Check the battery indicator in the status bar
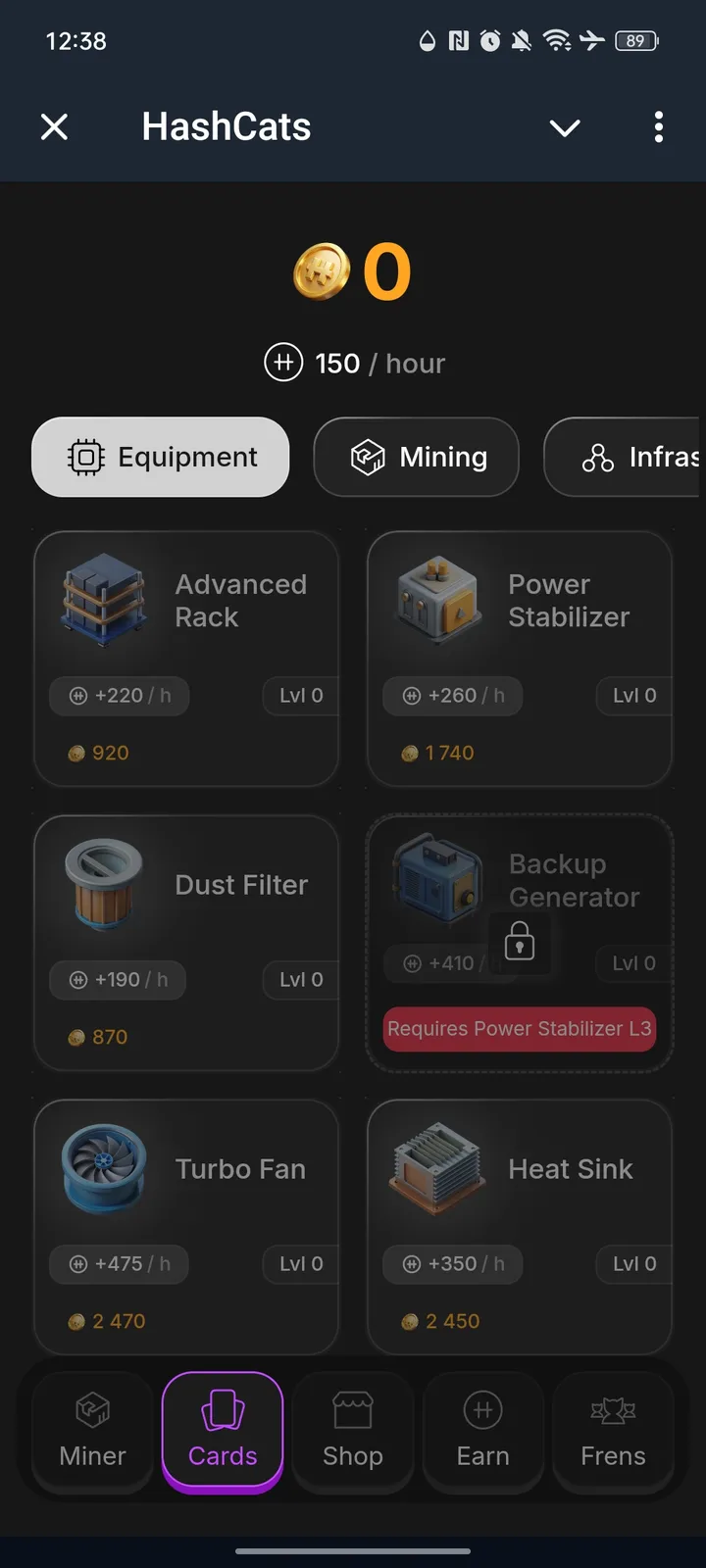 pos(634,41)
